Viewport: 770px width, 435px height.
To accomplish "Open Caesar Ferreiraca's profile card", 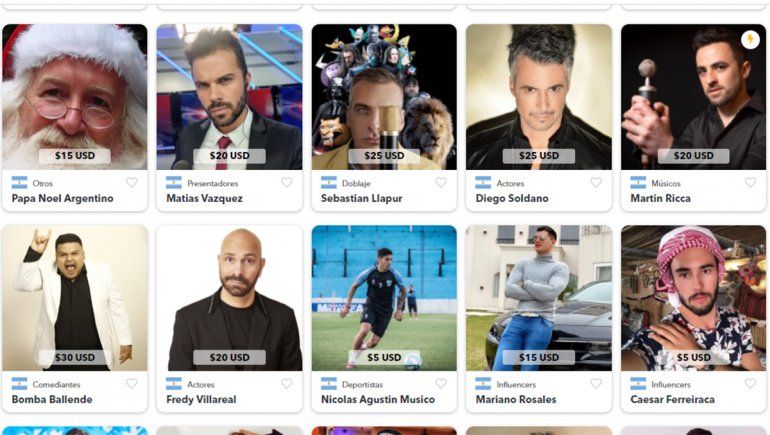I will [693, 298].
